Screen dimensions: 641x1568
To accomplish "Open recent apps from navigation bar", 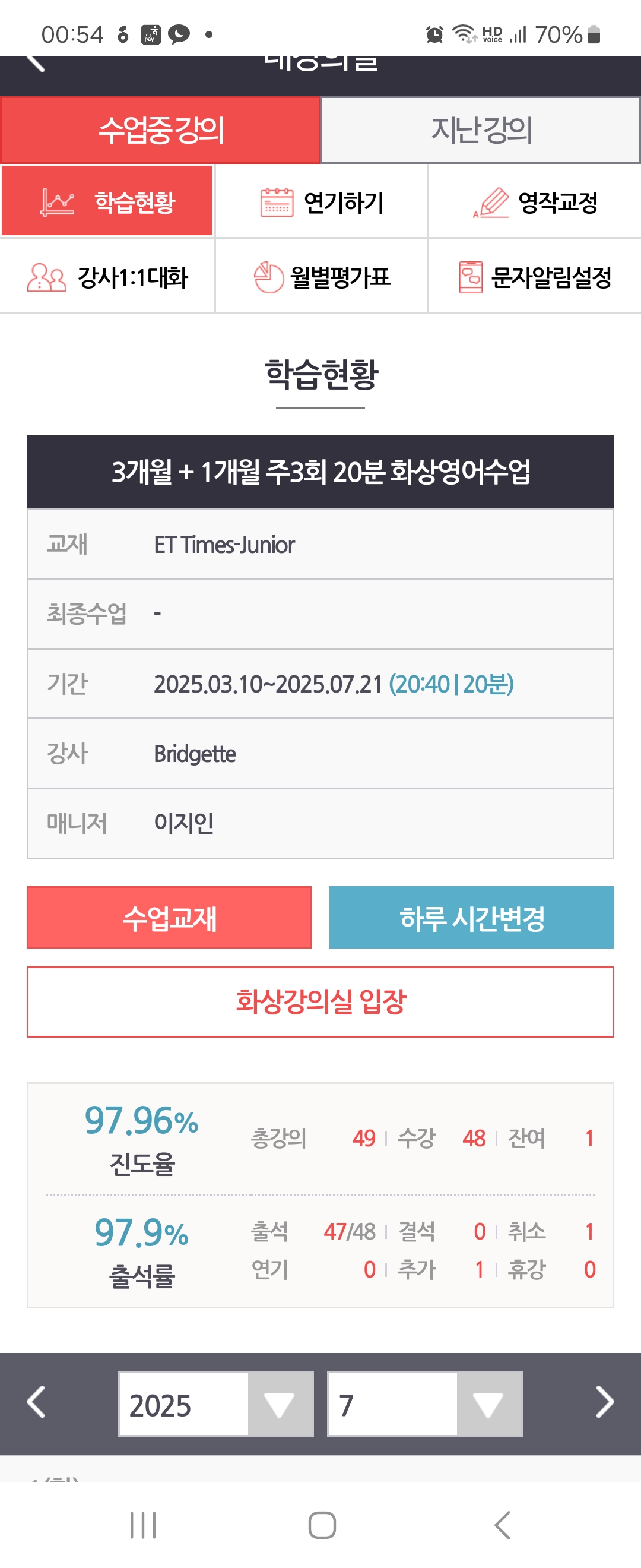I will tap(143, 1525).
